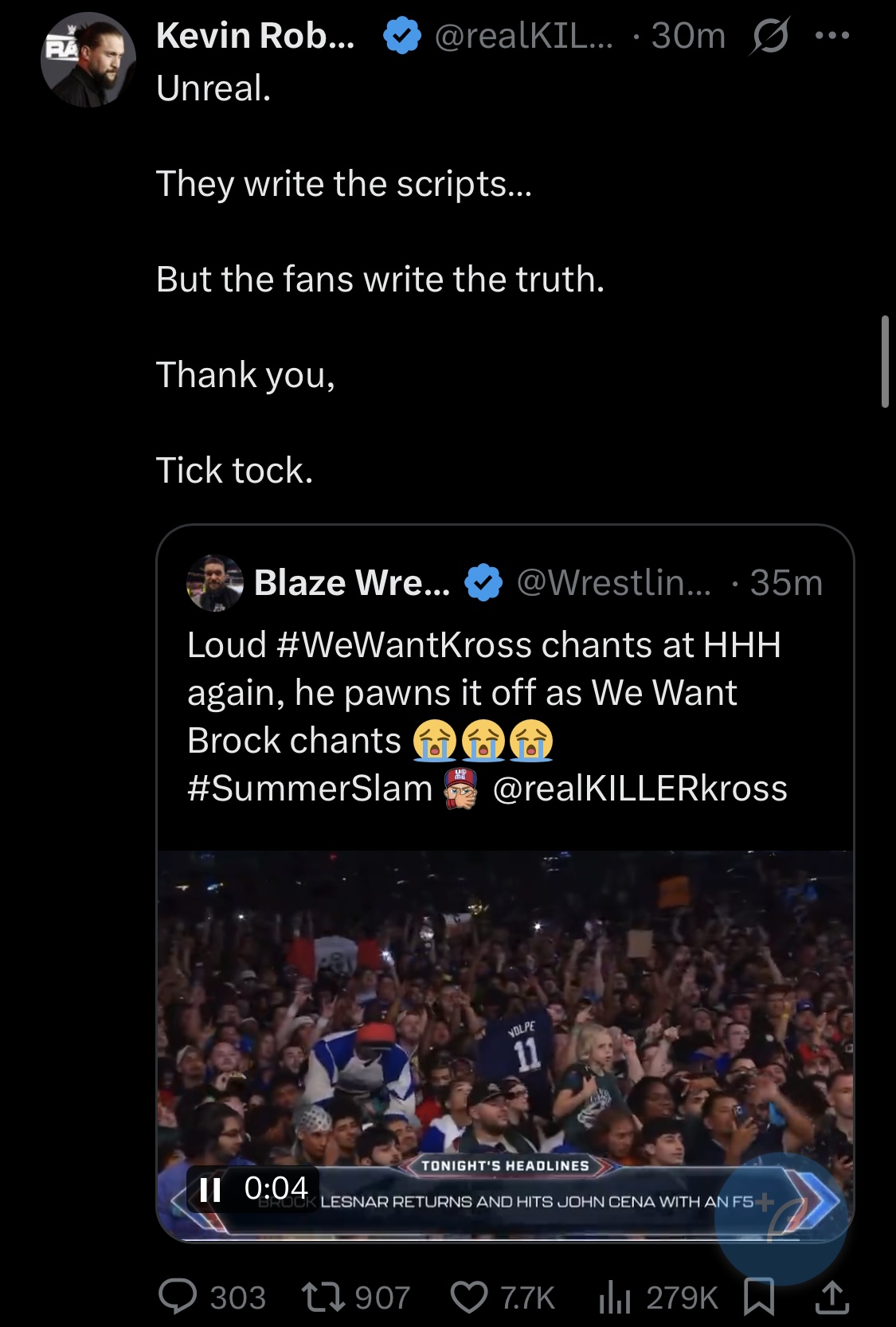The width and height of the screenshot is (896, 1327).
Task: Open Kevin's profile picture
Action: point(88,61)
